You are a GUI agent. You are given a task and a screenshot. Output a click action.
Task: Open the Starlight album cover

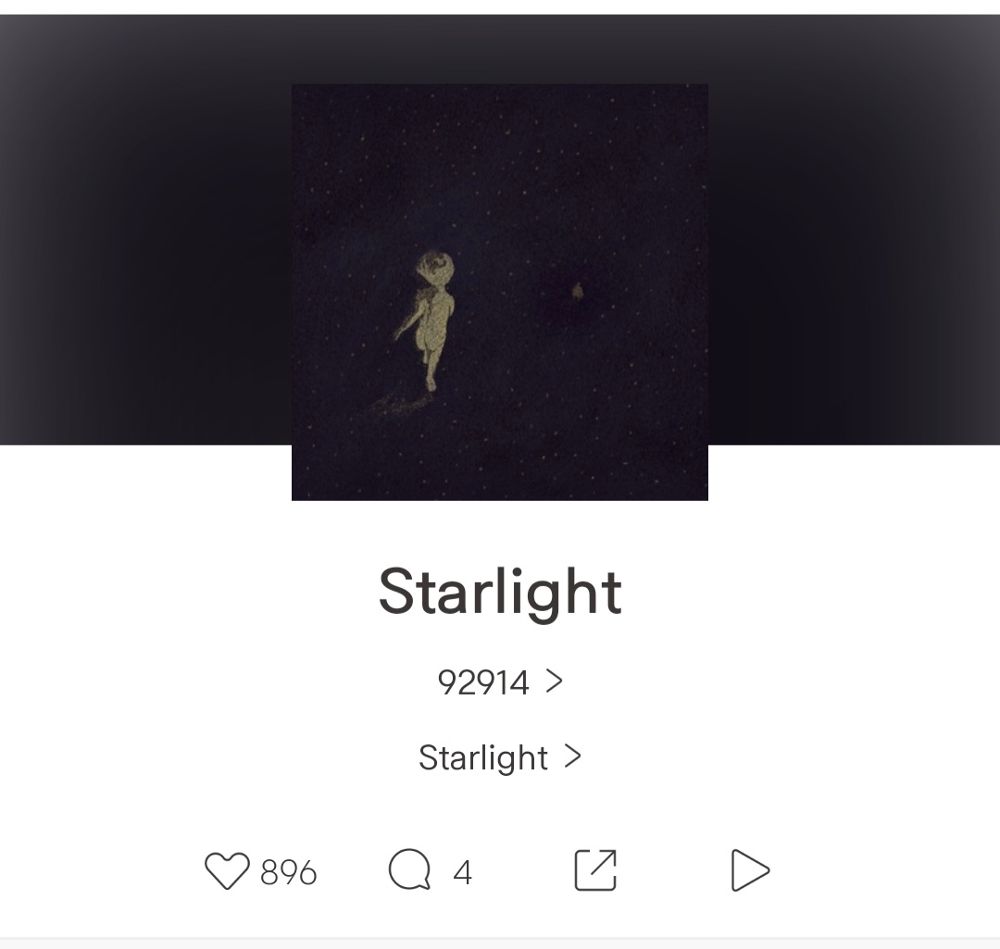(500, 292)
